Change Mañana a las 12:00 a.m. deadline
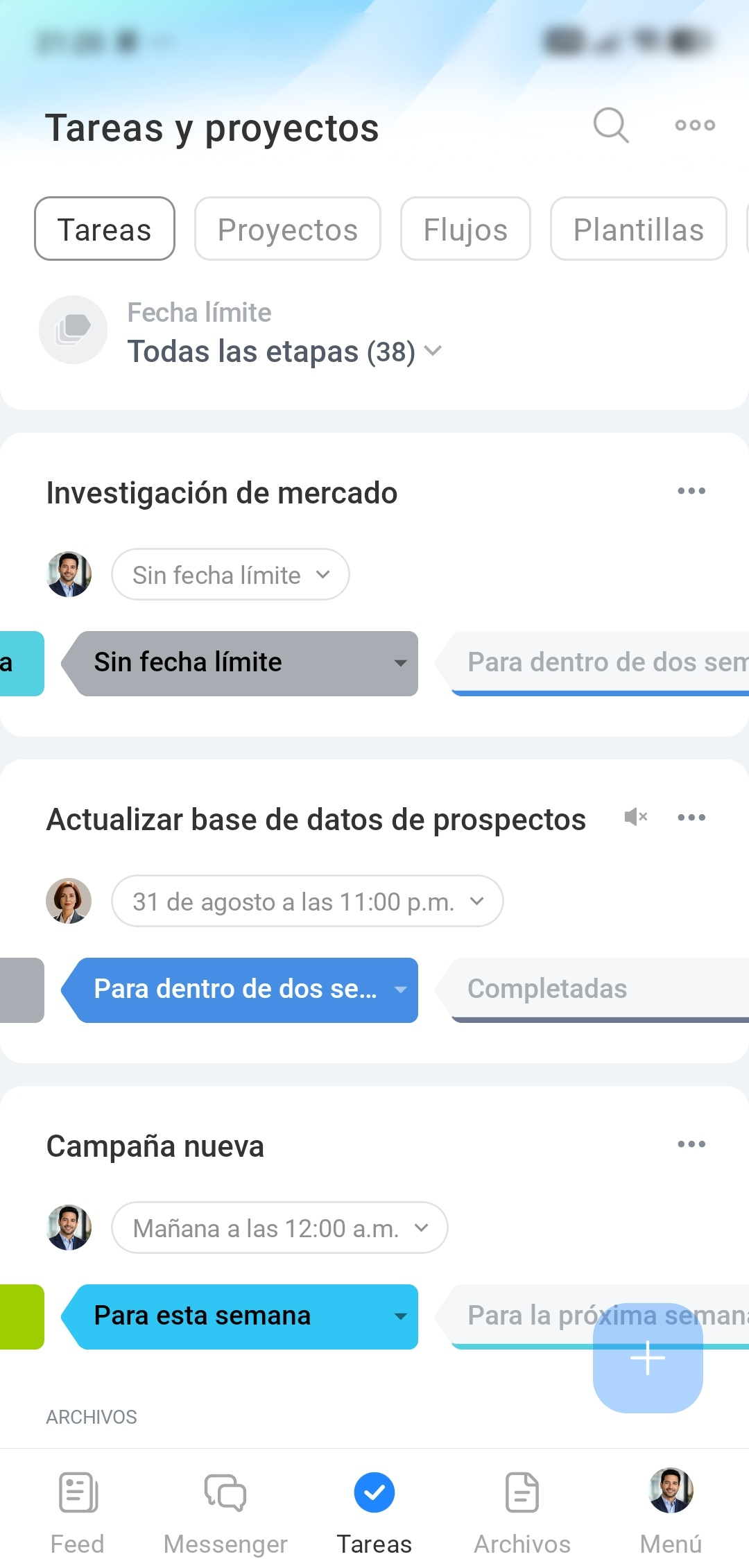 coord(279,1228)
